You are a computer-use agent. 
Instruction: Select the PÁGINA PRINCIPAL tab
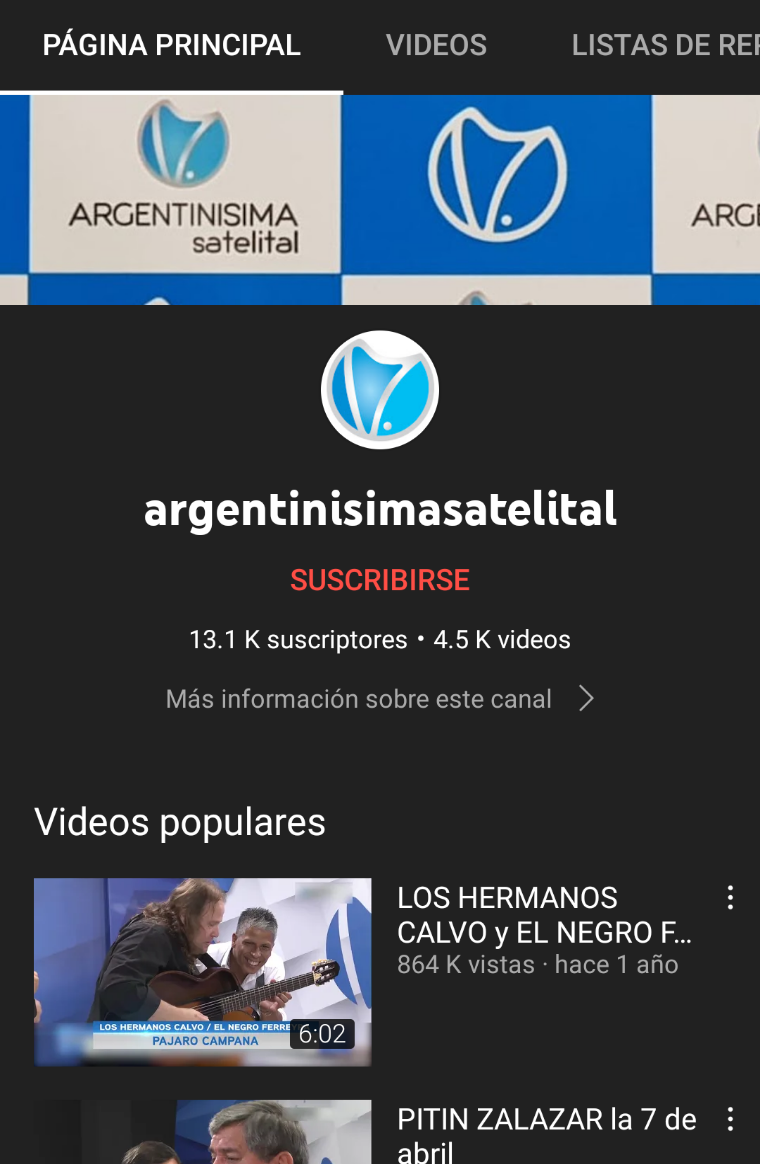(x=171, y=45)
